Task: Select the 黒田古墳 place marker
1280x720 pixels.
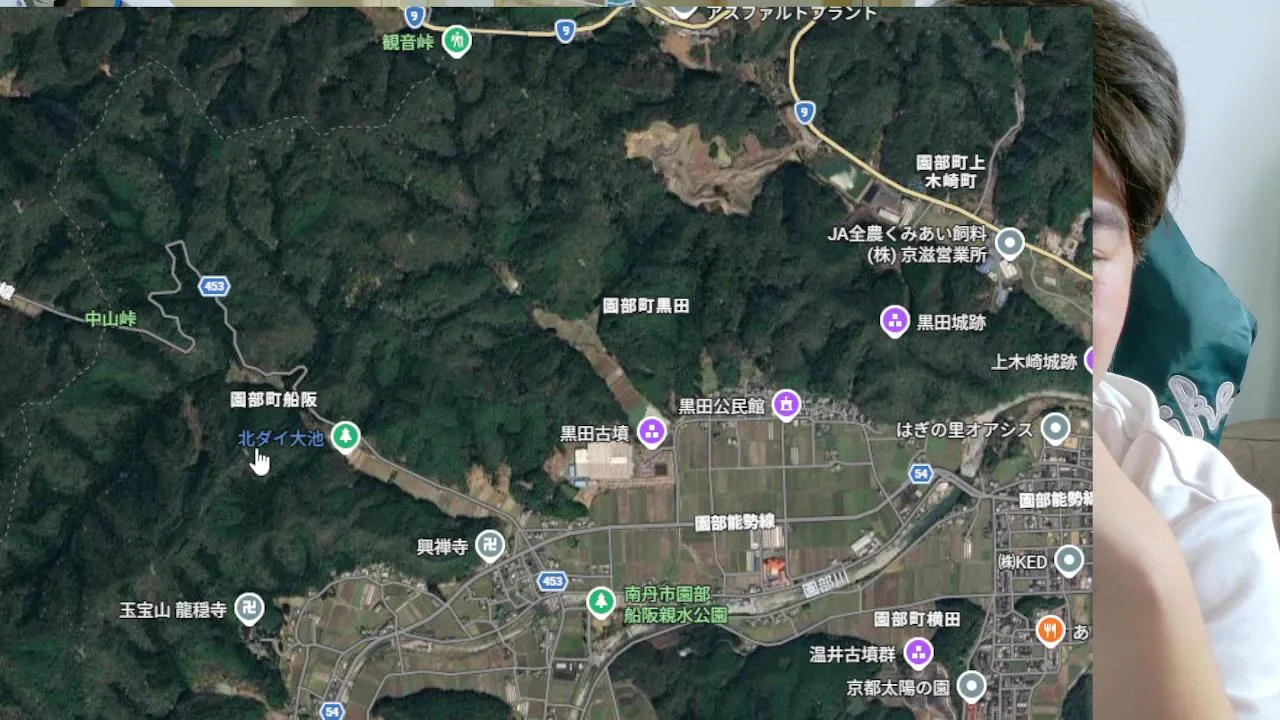Action: coord(652,432)
